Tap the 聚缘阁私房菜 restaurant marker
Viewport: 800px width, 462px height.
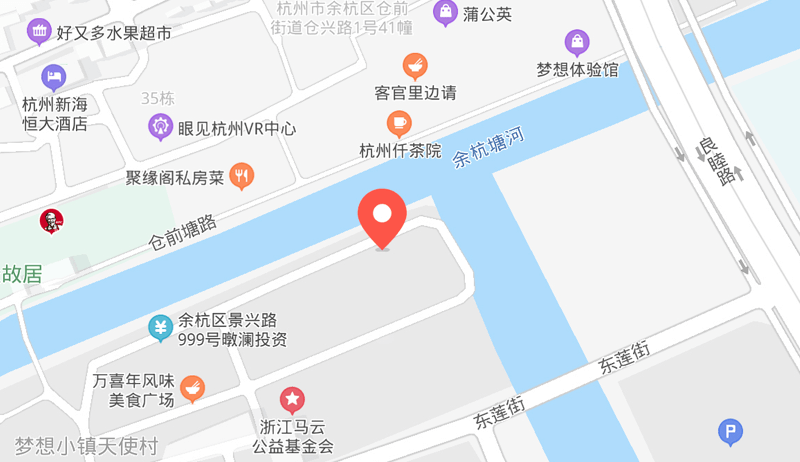coord(241,177)
